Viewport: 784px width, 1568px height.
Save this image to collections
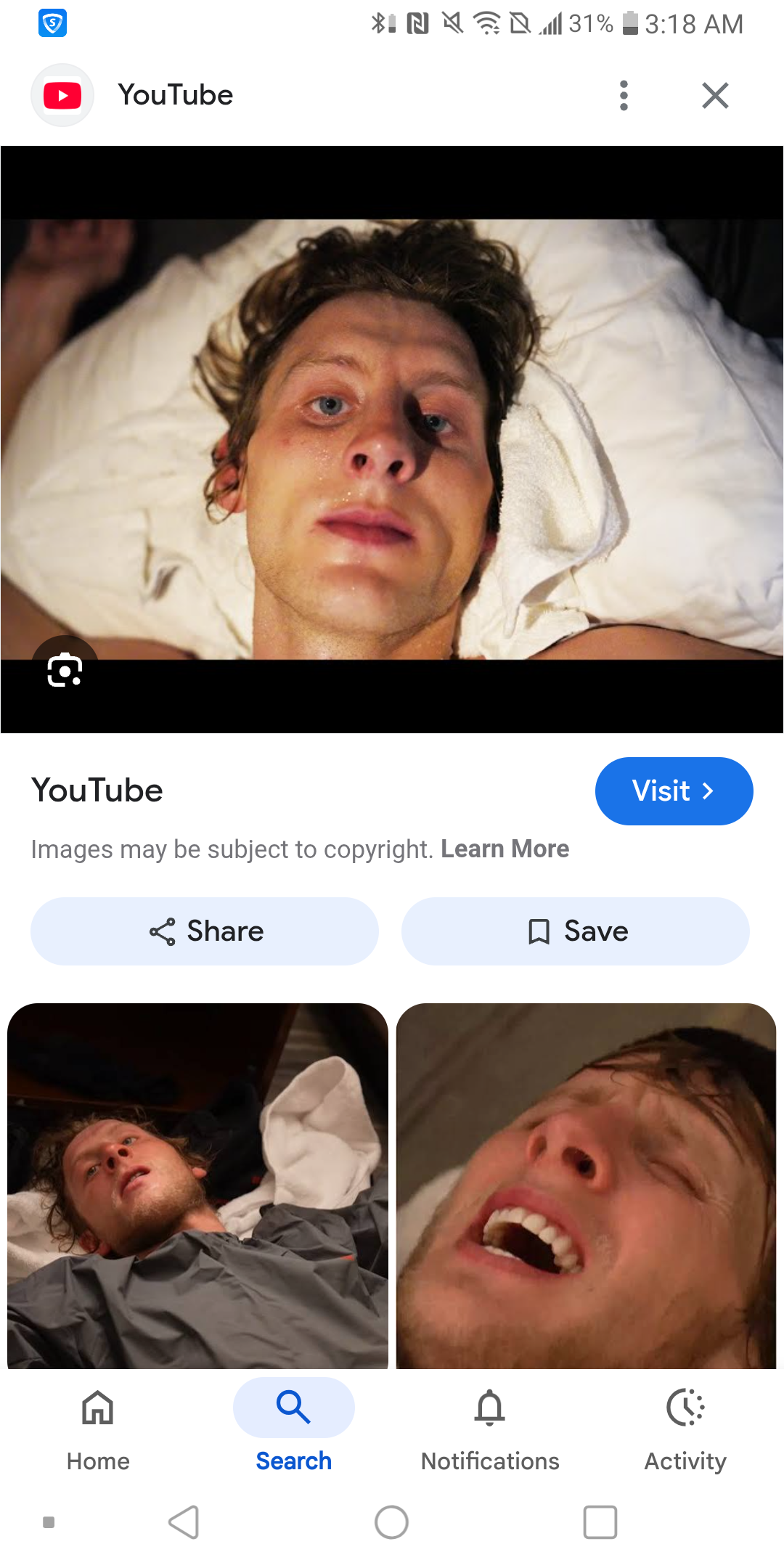[575, 931]
